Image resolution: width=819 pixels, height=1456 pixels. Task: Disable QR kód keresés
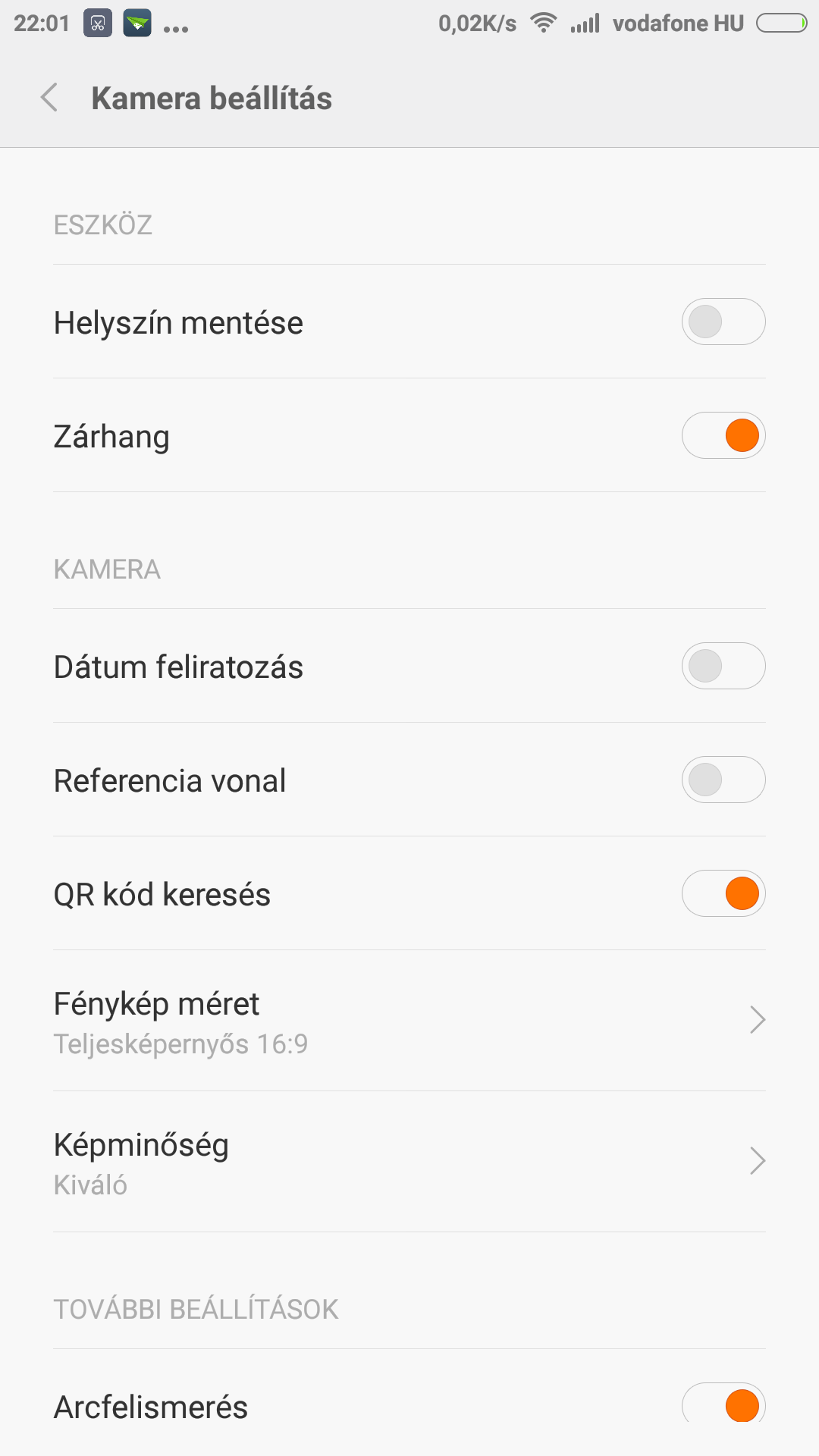point(723,893)
